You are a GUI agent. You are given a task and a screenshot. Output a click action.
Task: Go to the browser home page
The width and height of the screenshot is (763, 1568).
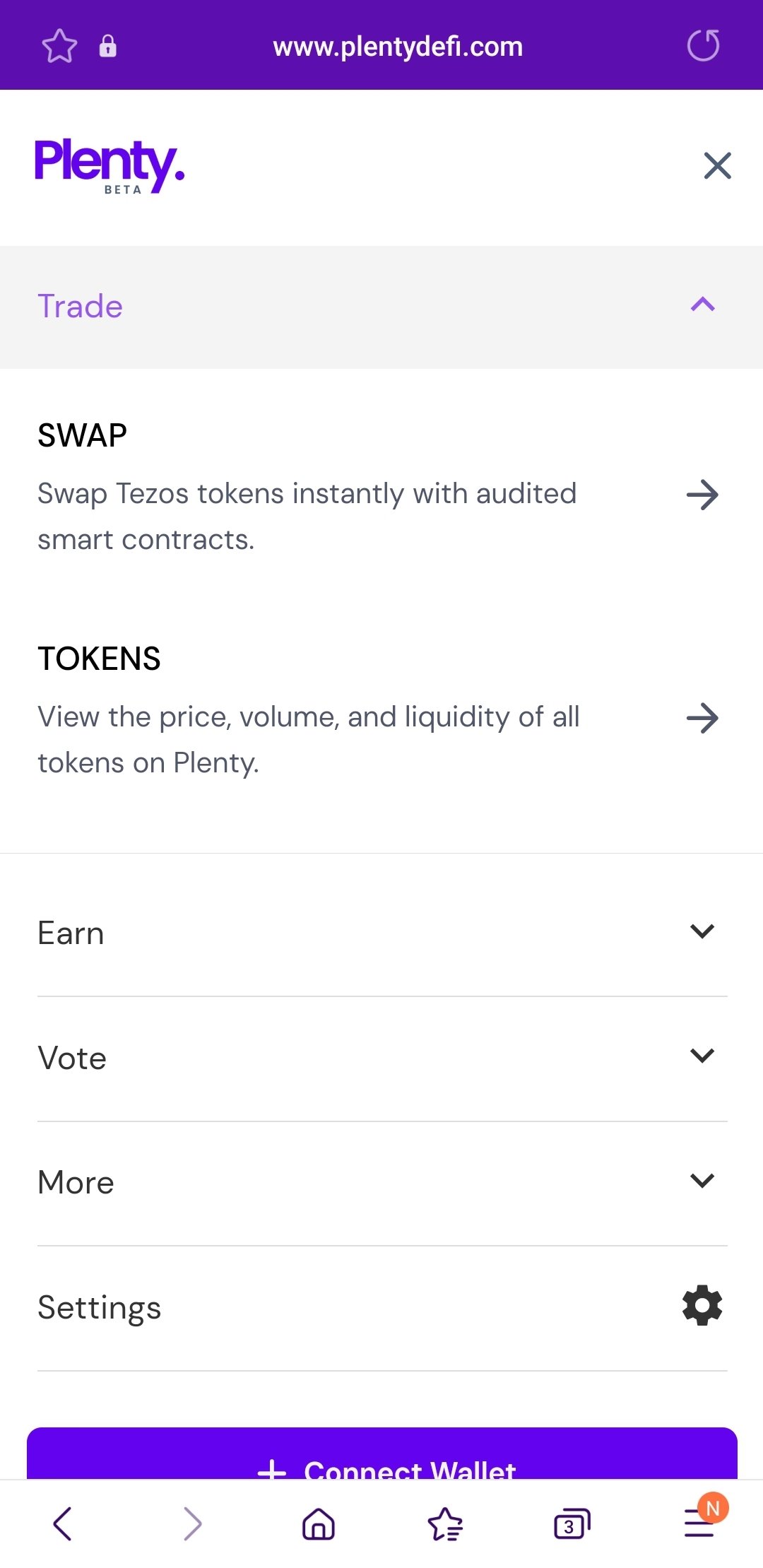tap(318, 1524)
